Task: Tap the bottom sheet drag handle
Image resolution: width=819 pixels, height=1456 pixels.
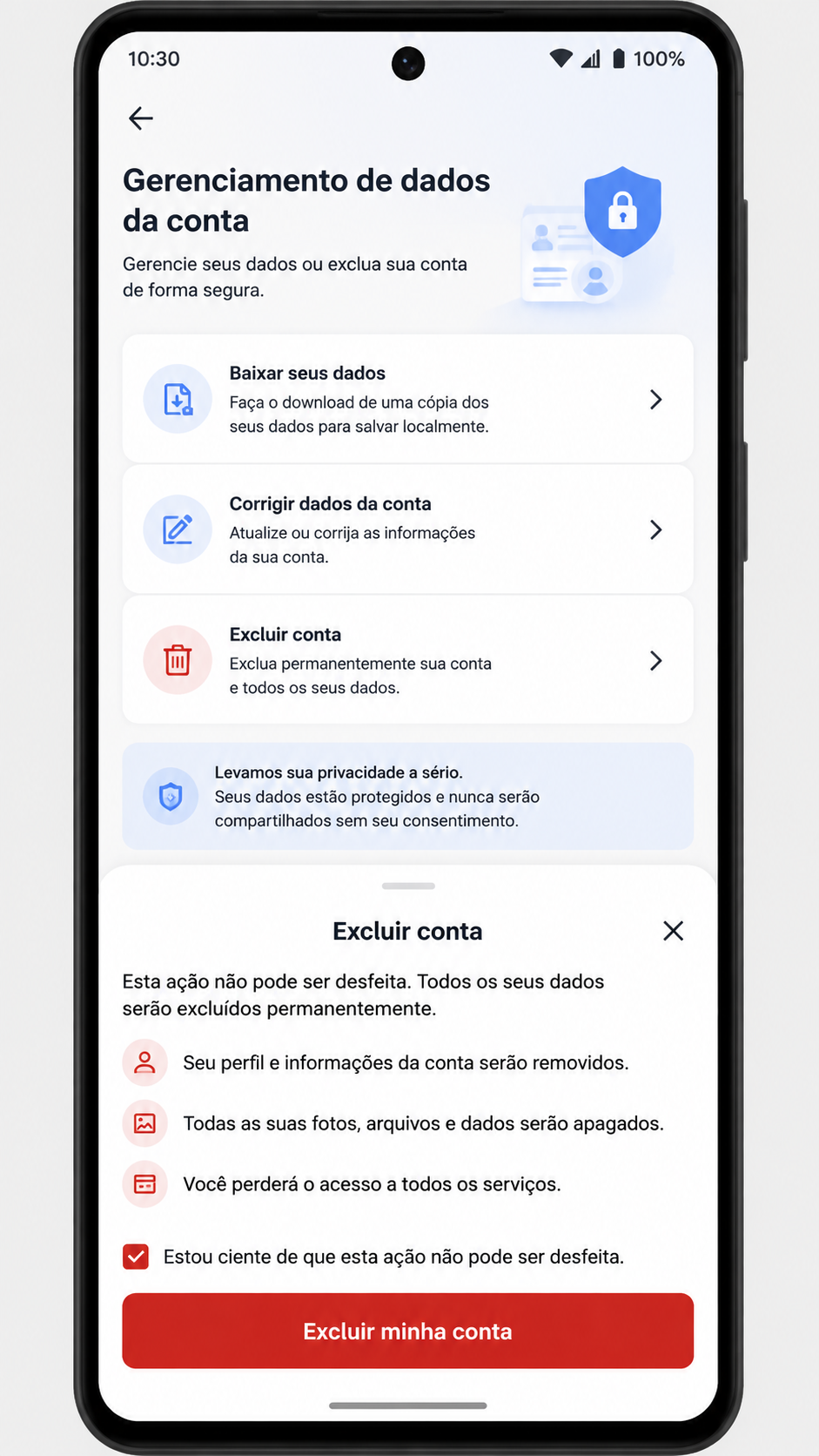Action: [x=408, y=886]
